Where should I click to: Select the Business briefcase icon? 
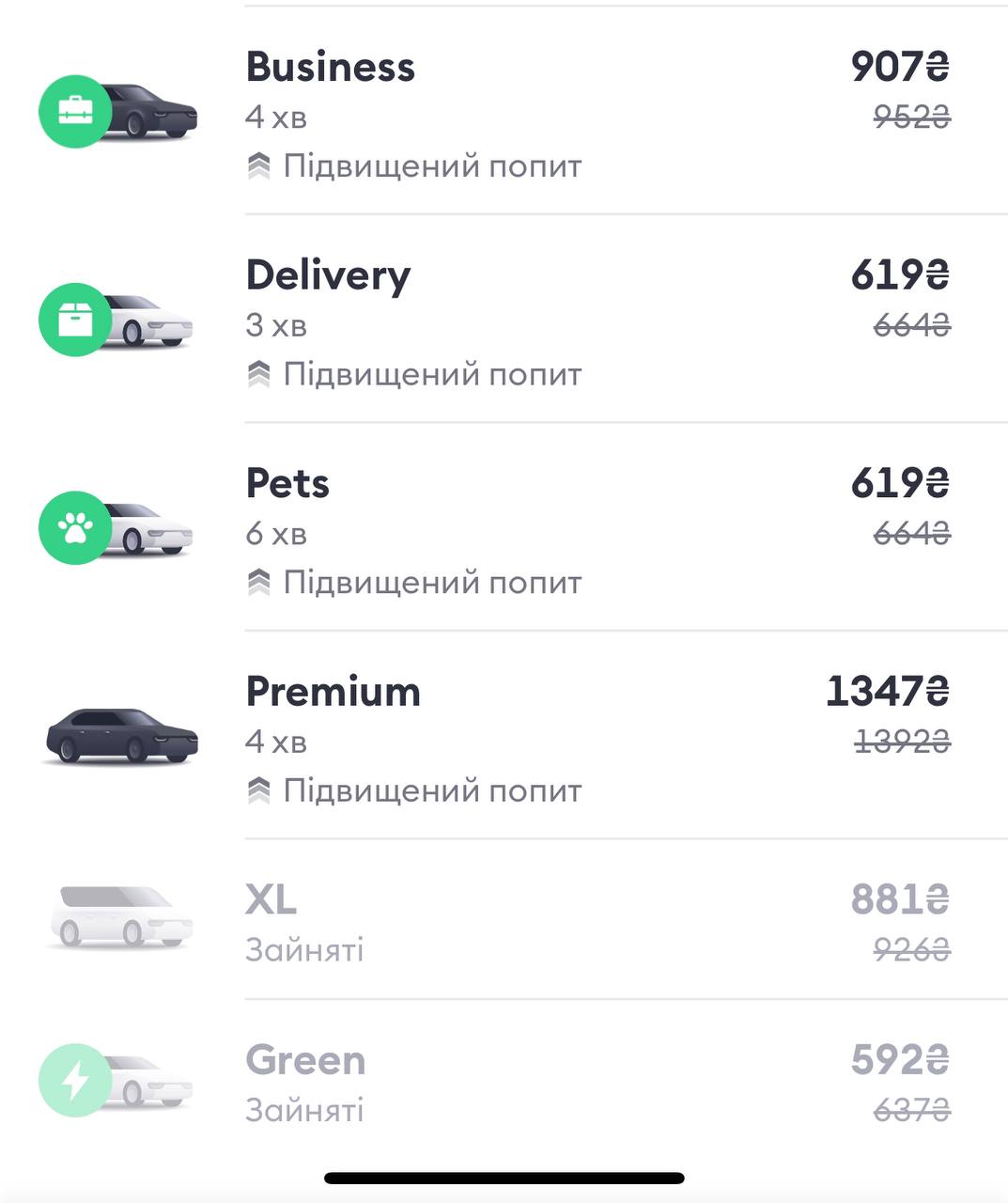pyautogui.click(x=73, y=110)
